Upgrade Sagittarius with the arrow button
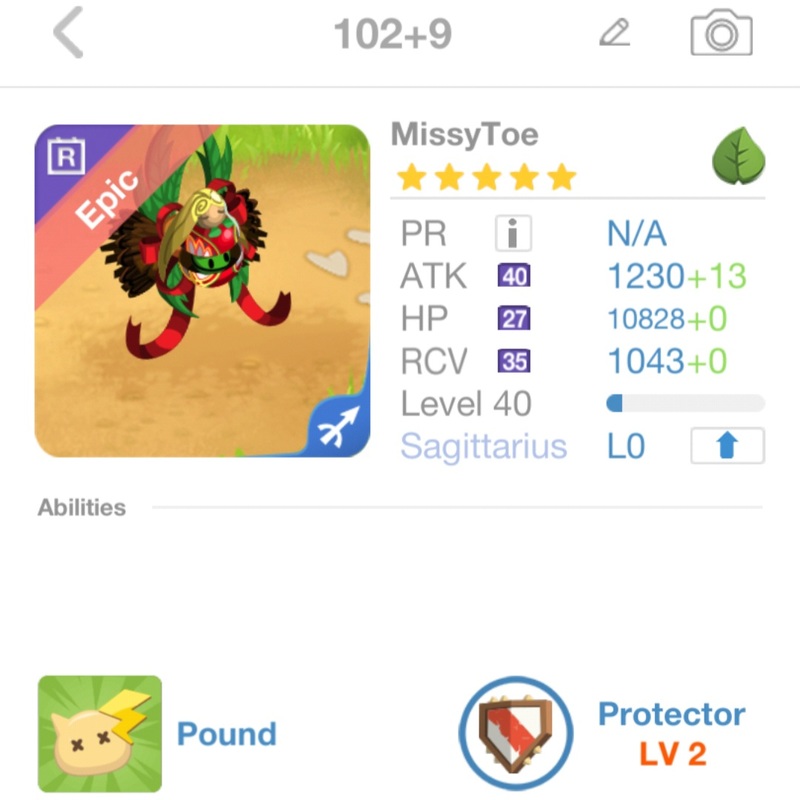This screenshot has width=800, height=800. click(x=727, y=446)
